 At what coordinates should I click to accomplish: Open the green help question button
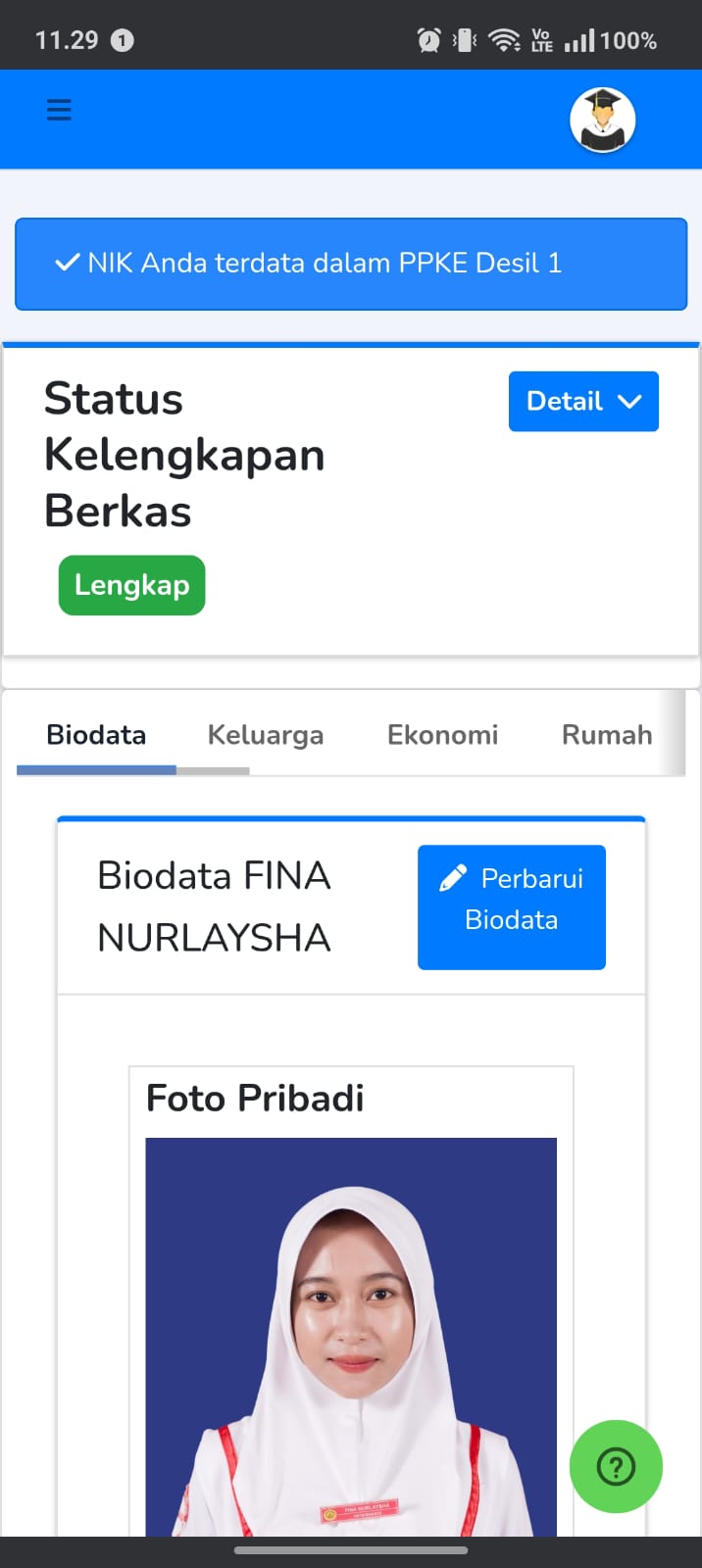pyautogui.click(x=616, y=1467)
